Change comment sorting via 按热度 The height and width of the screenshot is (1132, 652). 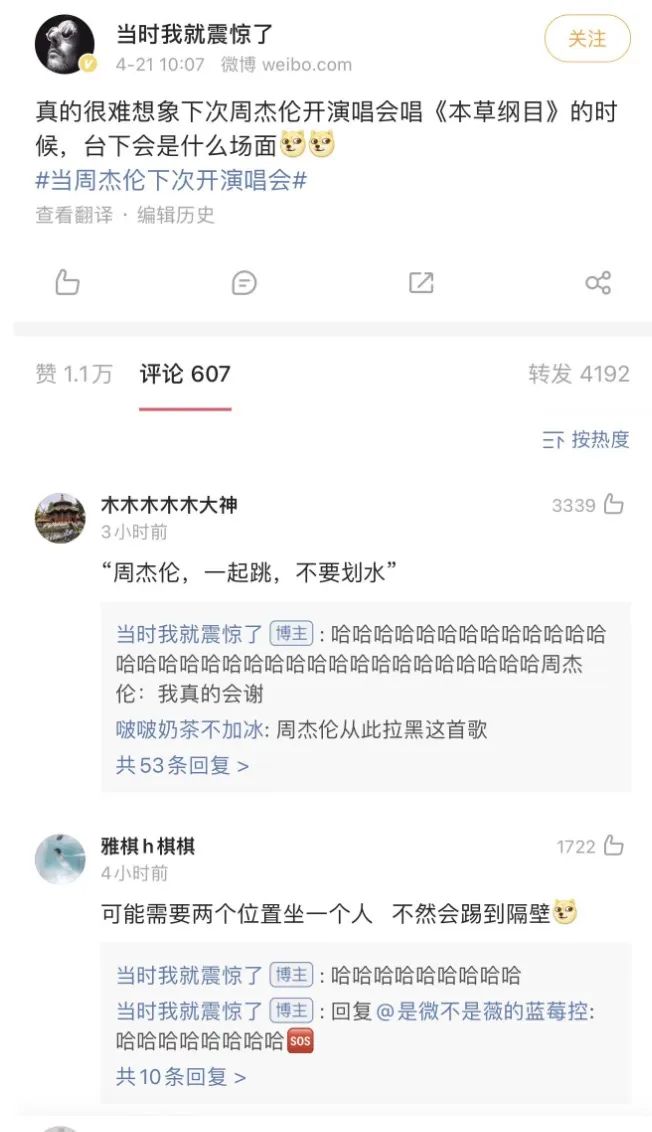[587, 439]
